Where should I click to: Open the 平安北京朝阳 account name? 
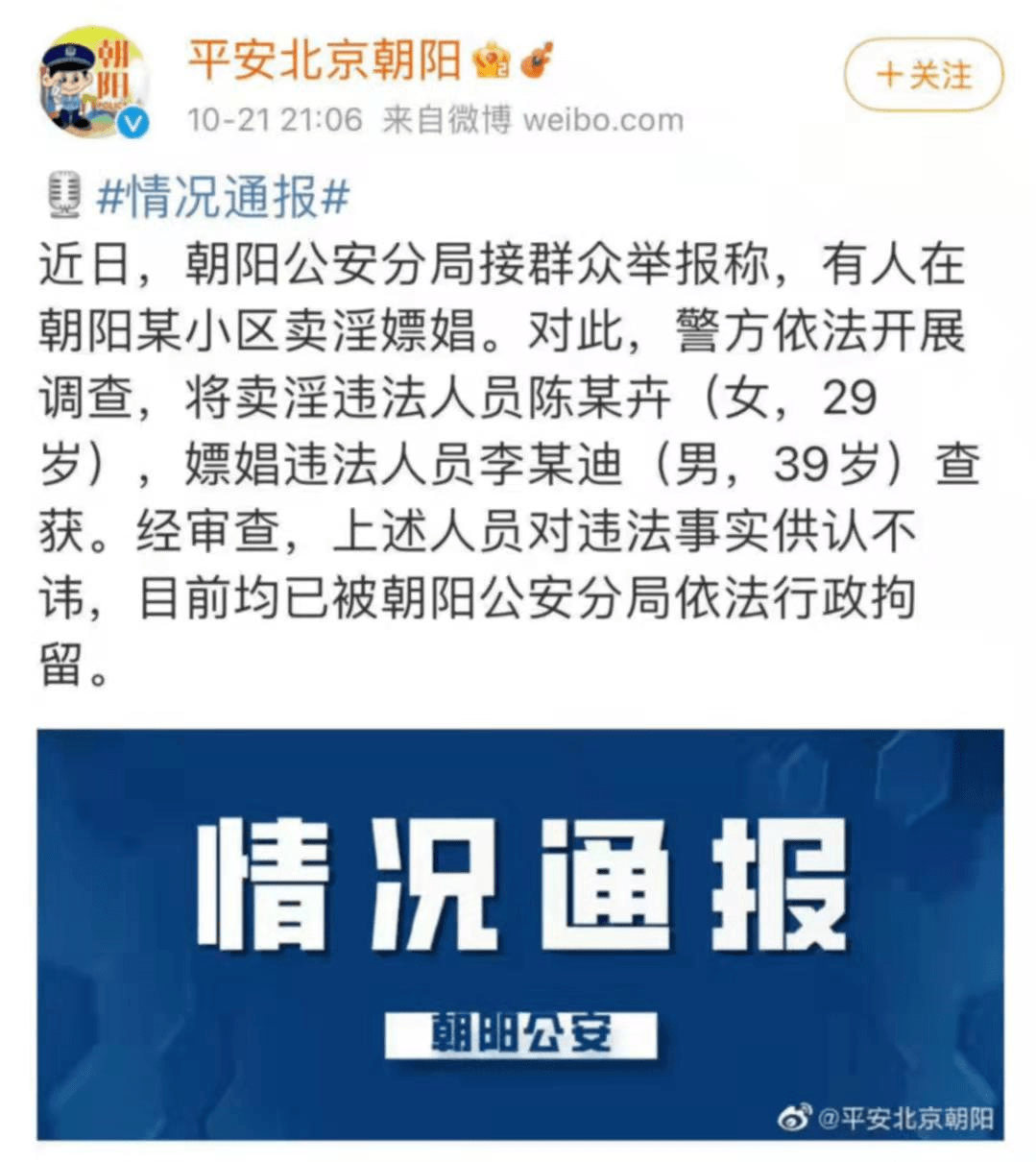click(324, 61)
